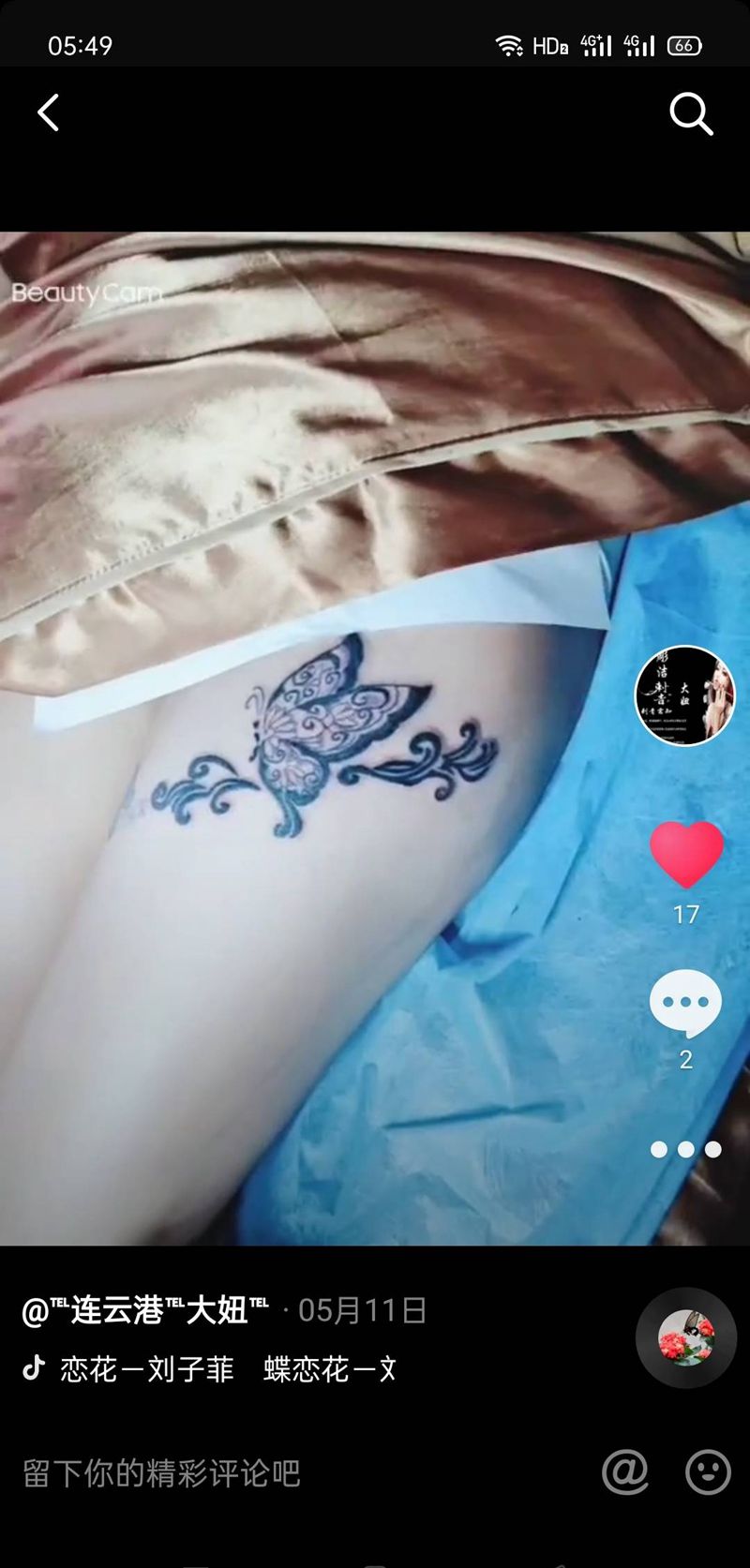
Task: Tap the back arrow icon
Action: click(x=49, y=112)
